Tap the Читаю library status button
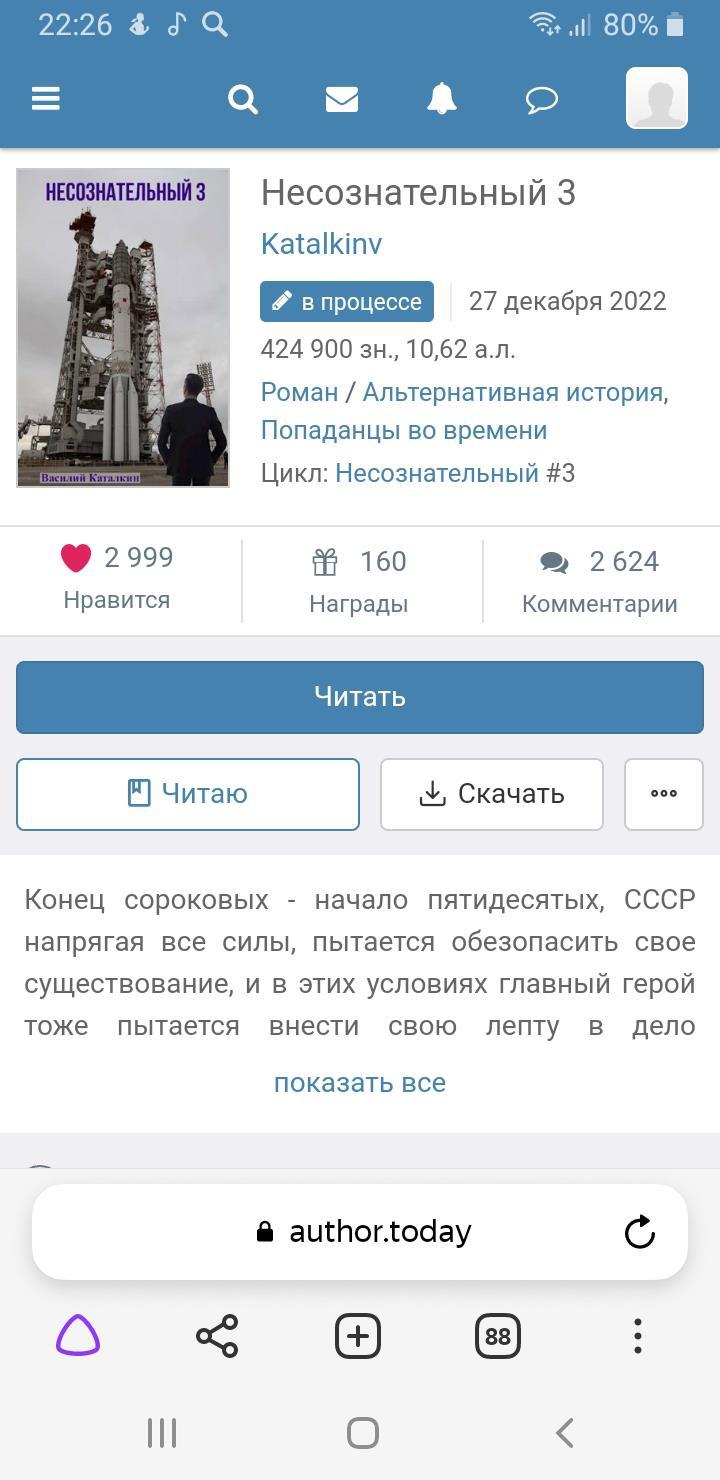The image size is (720, 1480). [188, 794]
